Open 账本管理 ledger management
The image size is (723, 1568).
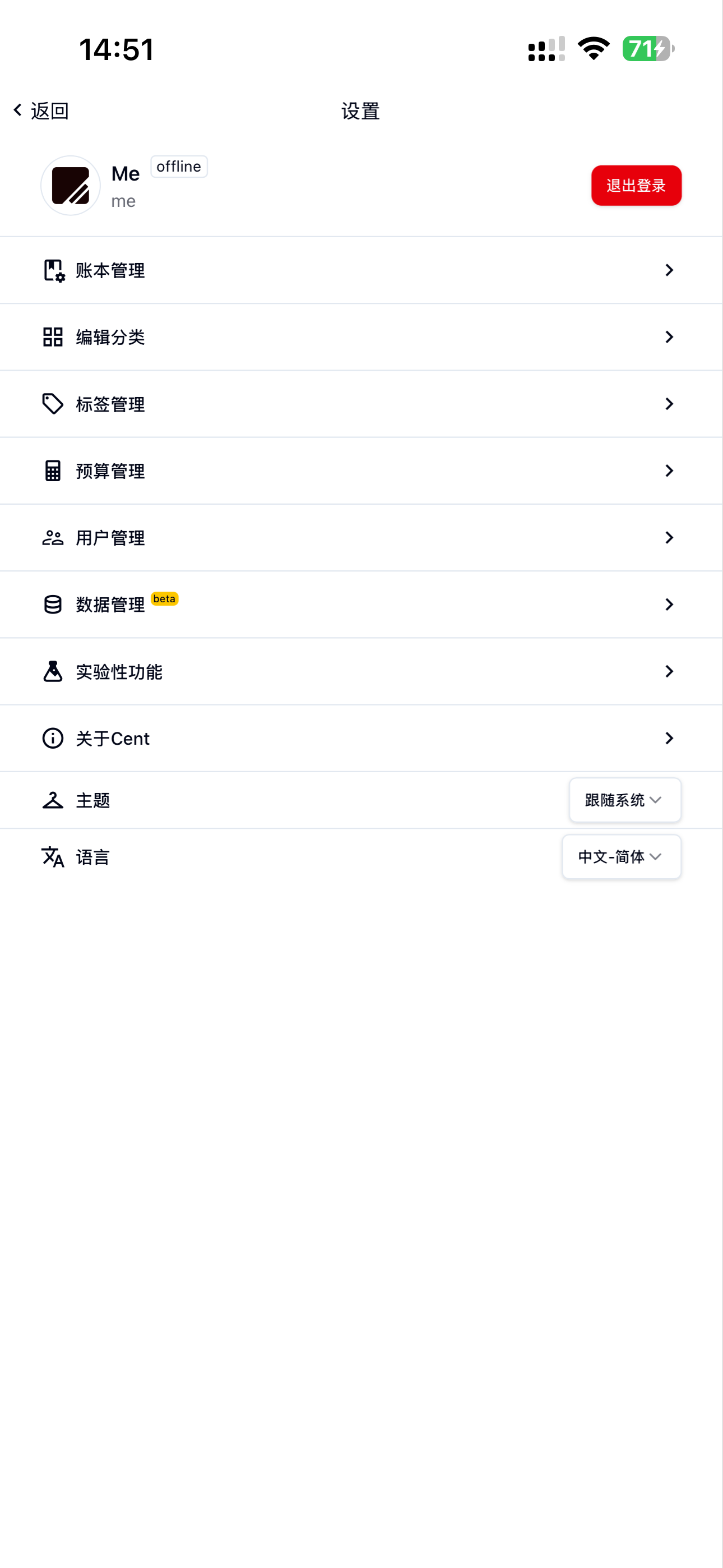coord(360,270)
